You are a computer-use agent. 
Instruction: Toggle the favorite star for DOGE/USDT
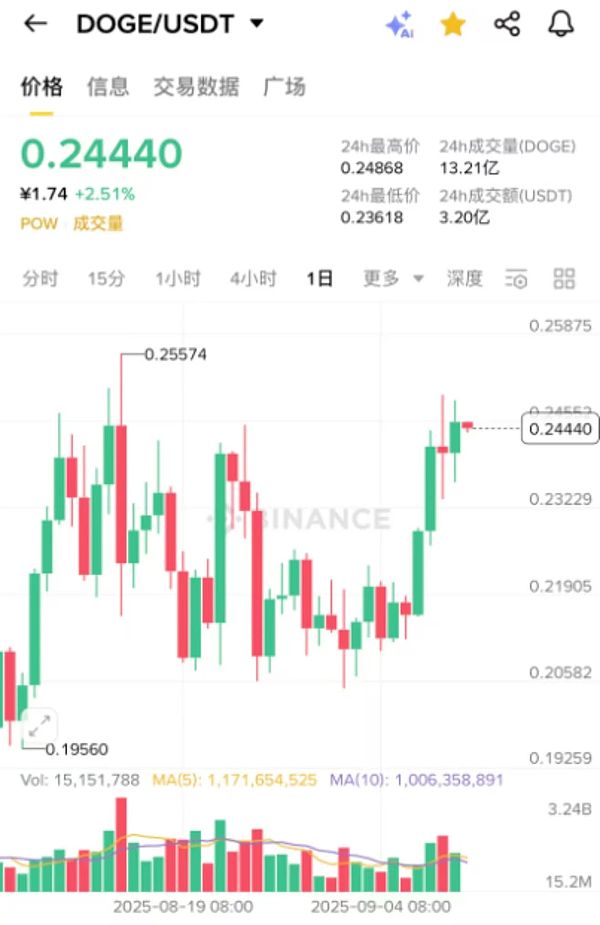pos(453,24)
